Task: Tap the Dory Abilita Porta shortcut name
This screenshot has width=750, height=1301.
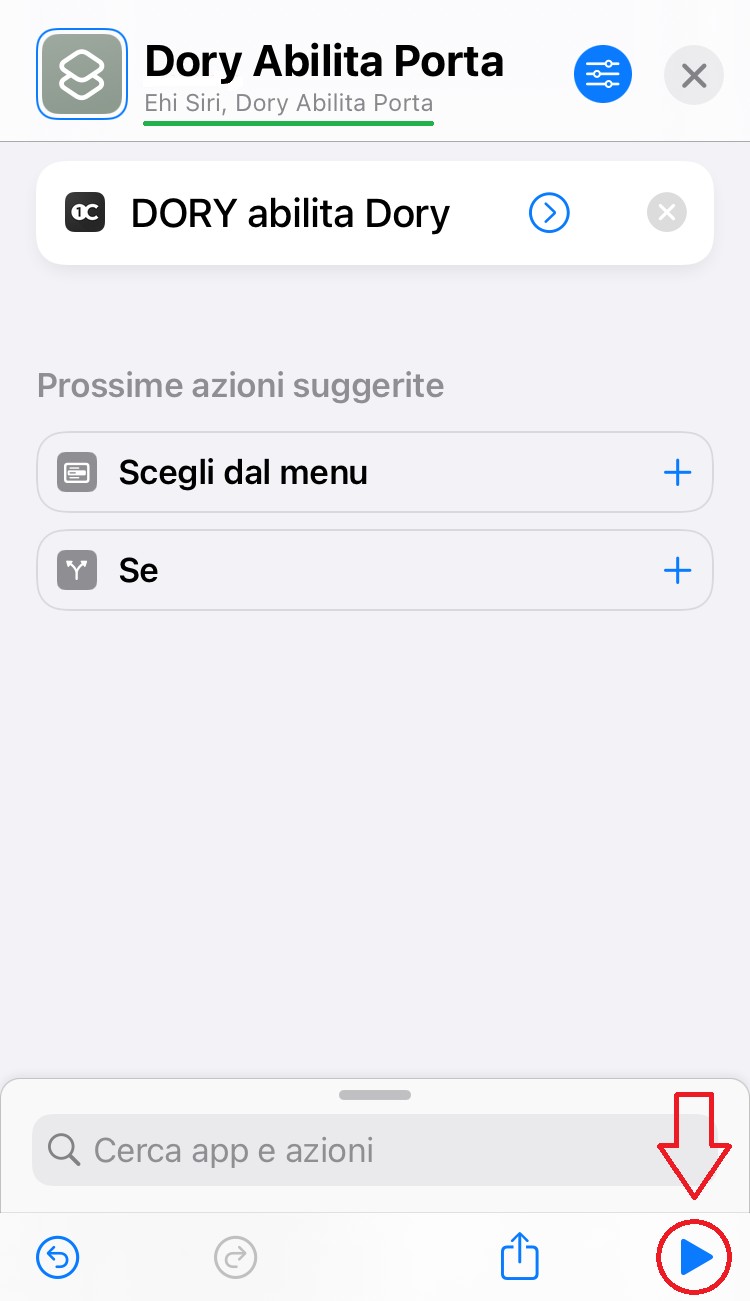Action: [324, 62]
